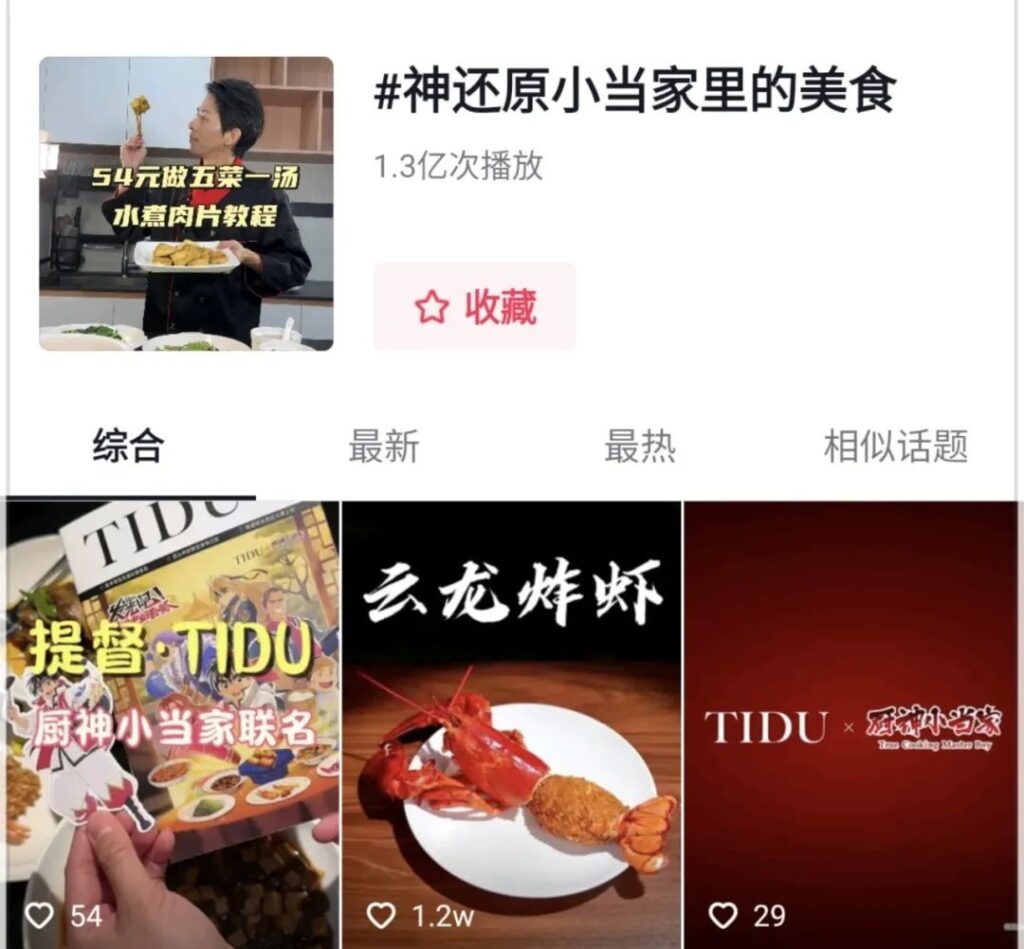Switch to the 最新 tab
This screenshot has width=1024, height=949.
383,446
